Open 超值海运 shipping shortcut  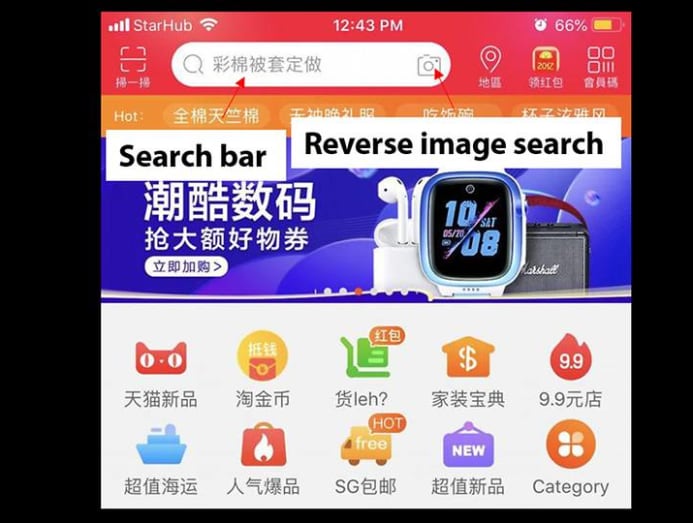coord(160,459)
